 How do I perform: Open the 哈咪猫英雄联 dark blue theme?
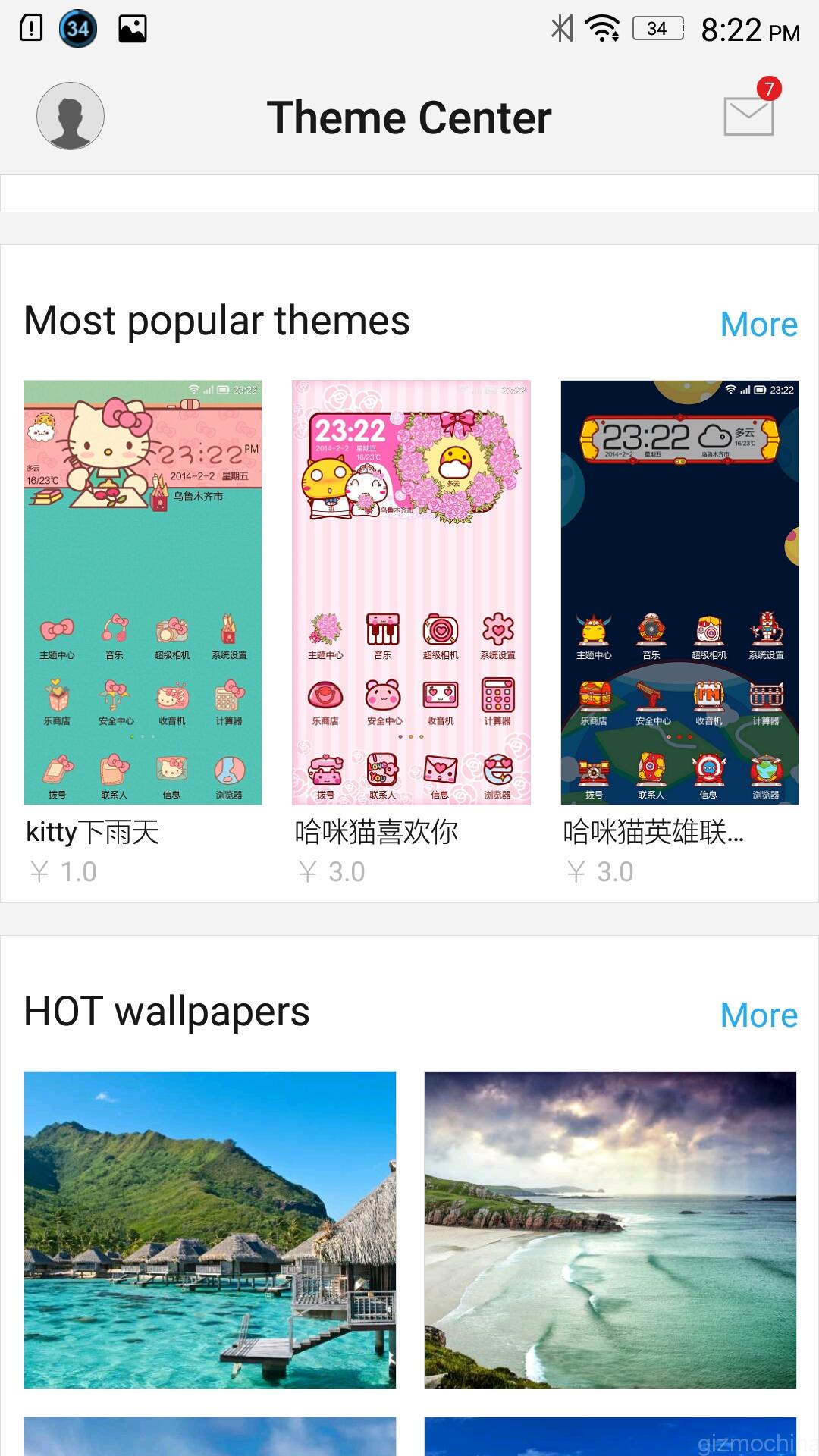click(x=679, y=592)
